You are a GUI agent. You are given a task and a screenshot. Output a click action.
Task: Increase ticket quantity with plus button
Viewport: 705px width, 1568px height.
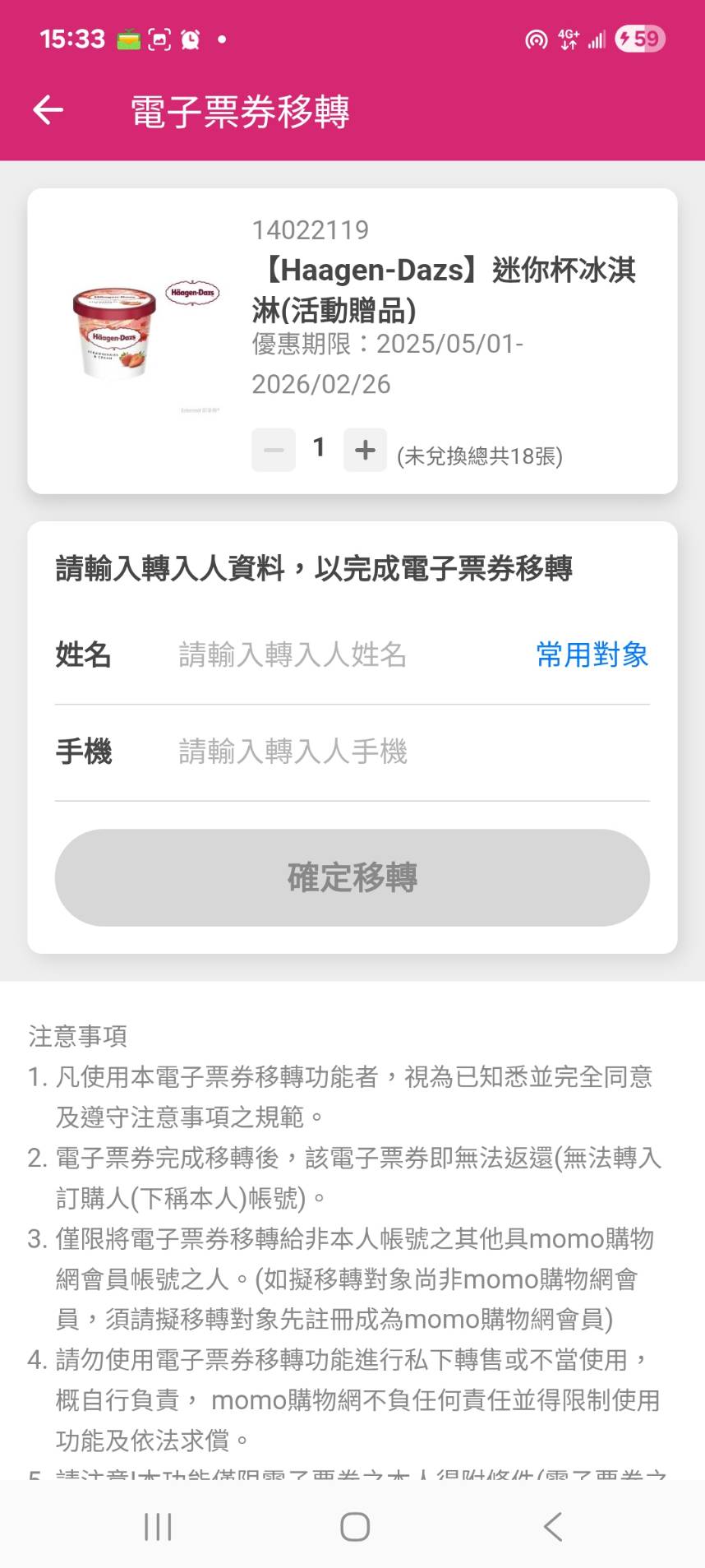coord(365,450)
